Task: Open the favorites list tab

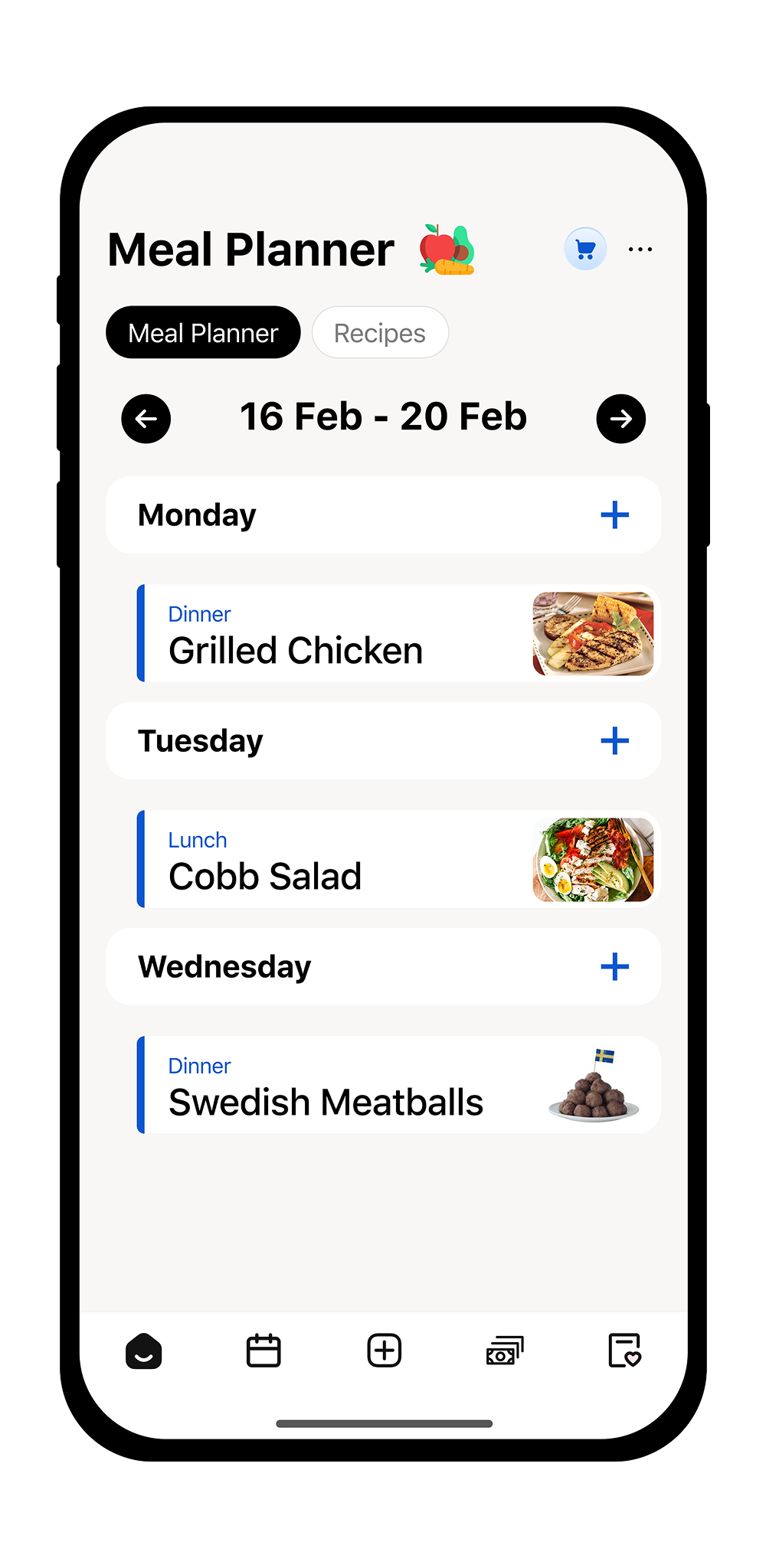Action: point(624,1351)
